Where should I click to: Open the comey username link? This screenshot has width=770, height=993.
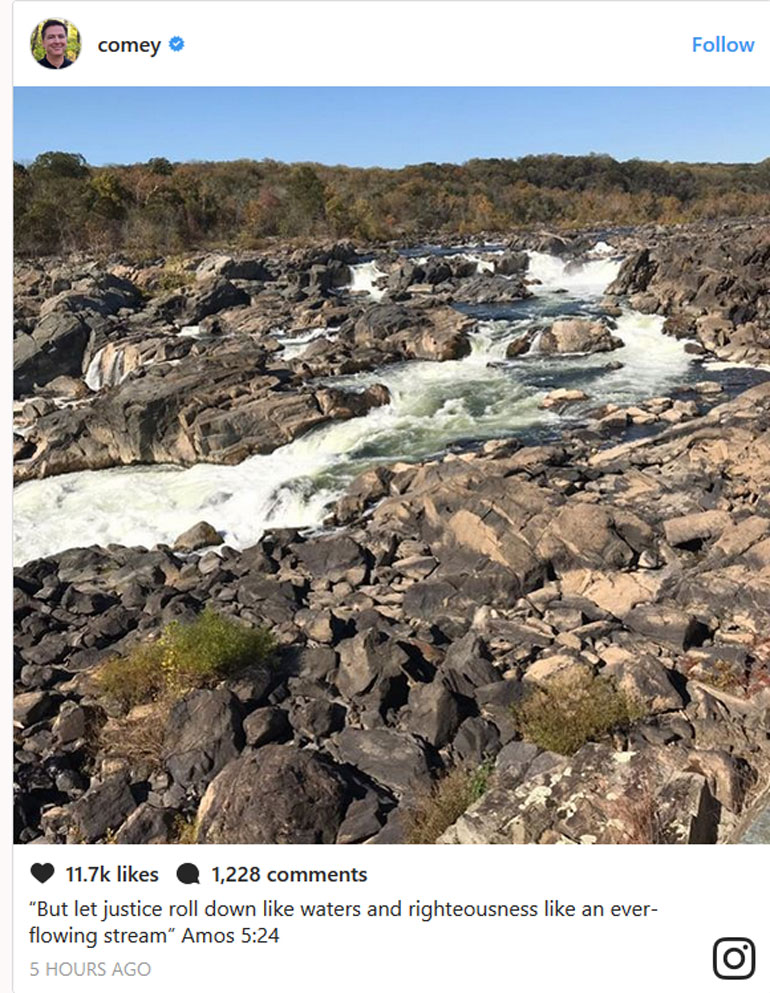[128, 45]
